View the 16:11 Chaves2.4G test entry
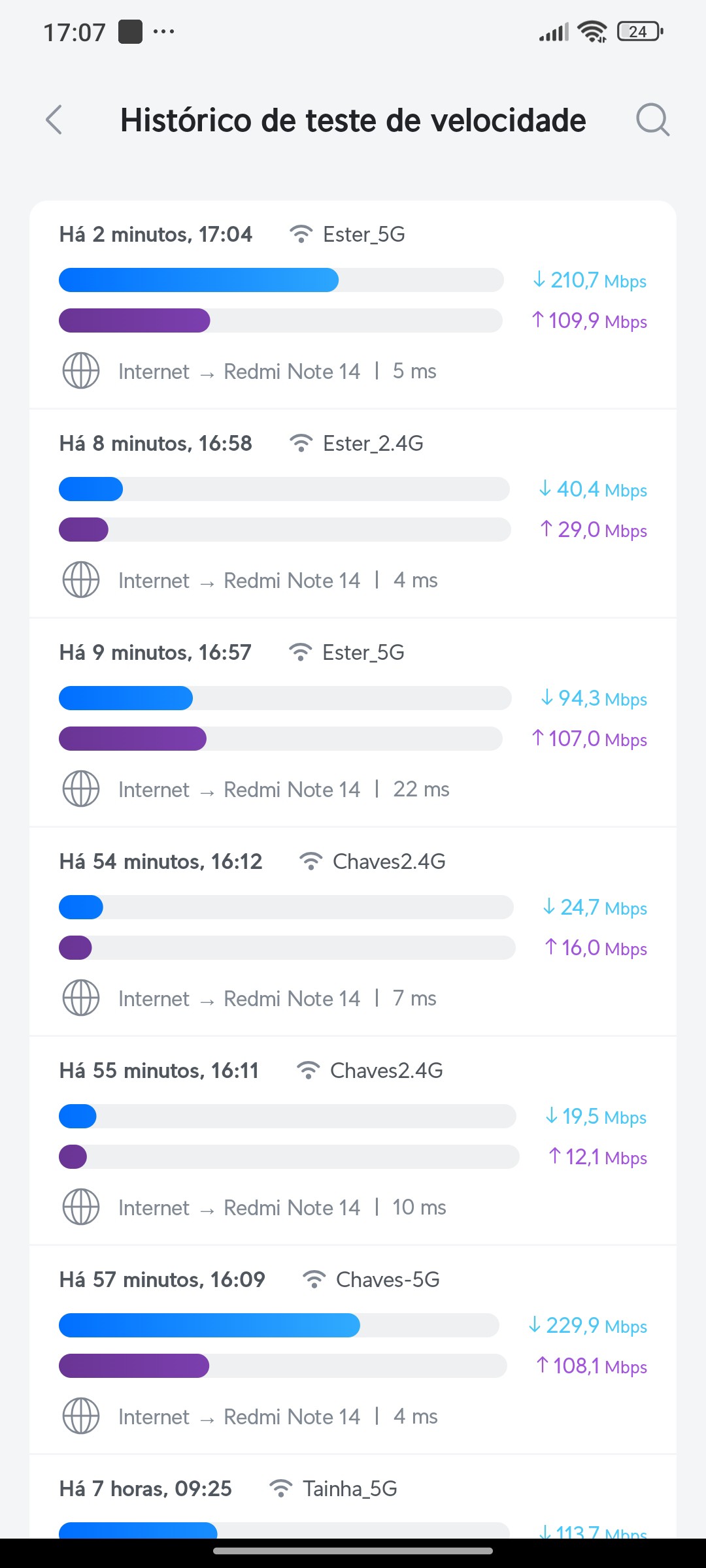Image resolution: width=706 pixels, height=1568 pixels. (353, 1141)
